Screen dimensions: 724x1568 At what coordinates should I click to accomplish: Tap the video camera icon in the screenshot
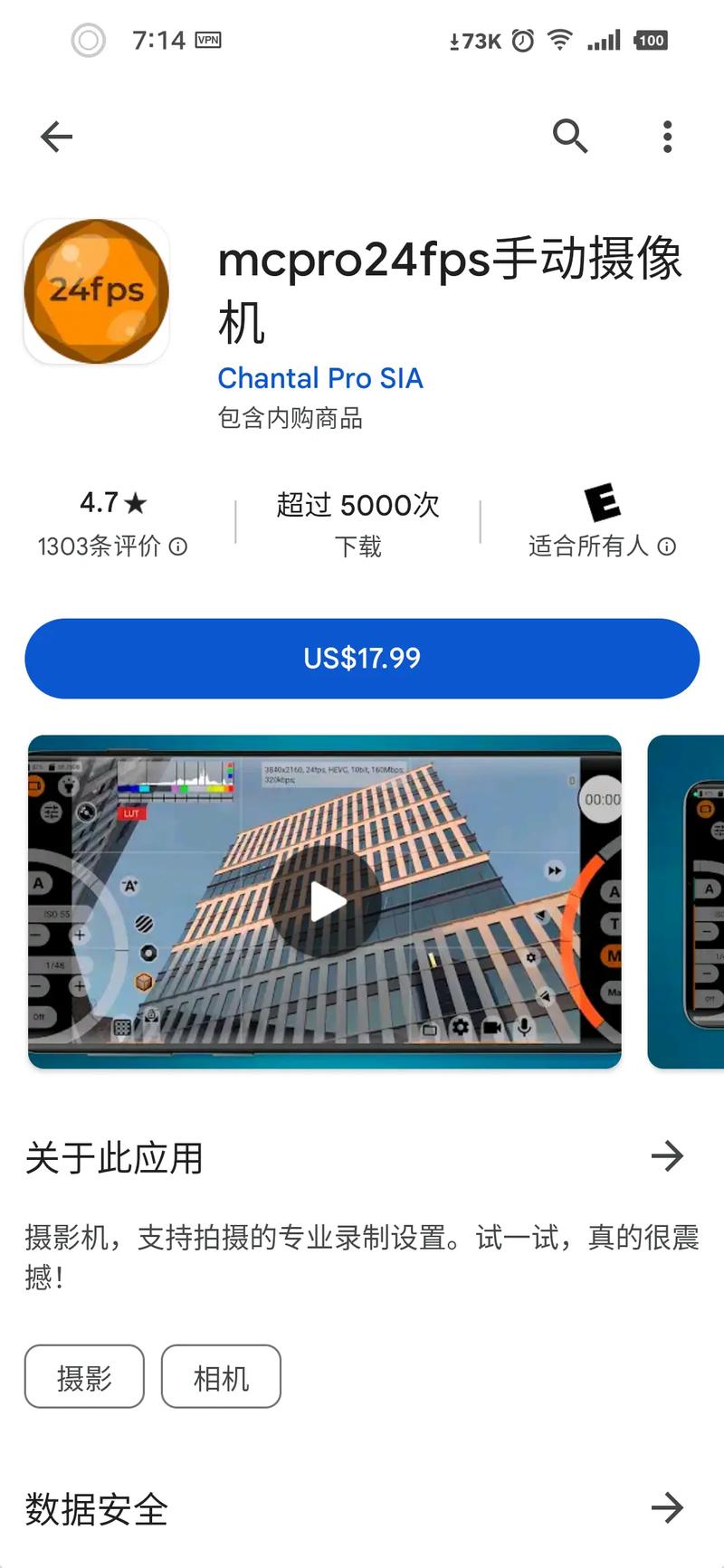click(x=491, y=1028)
